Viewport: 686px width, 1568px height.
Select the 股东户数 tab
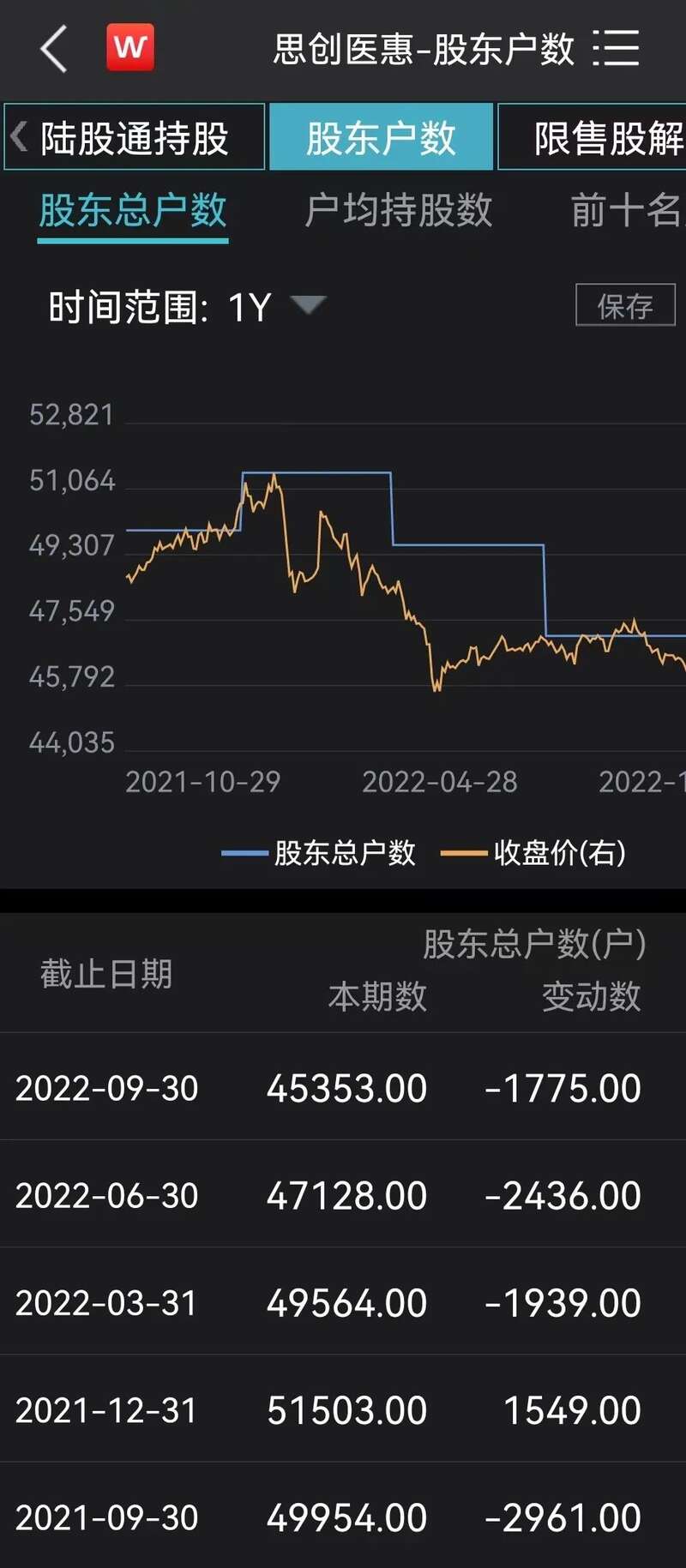tap(381, 137)
